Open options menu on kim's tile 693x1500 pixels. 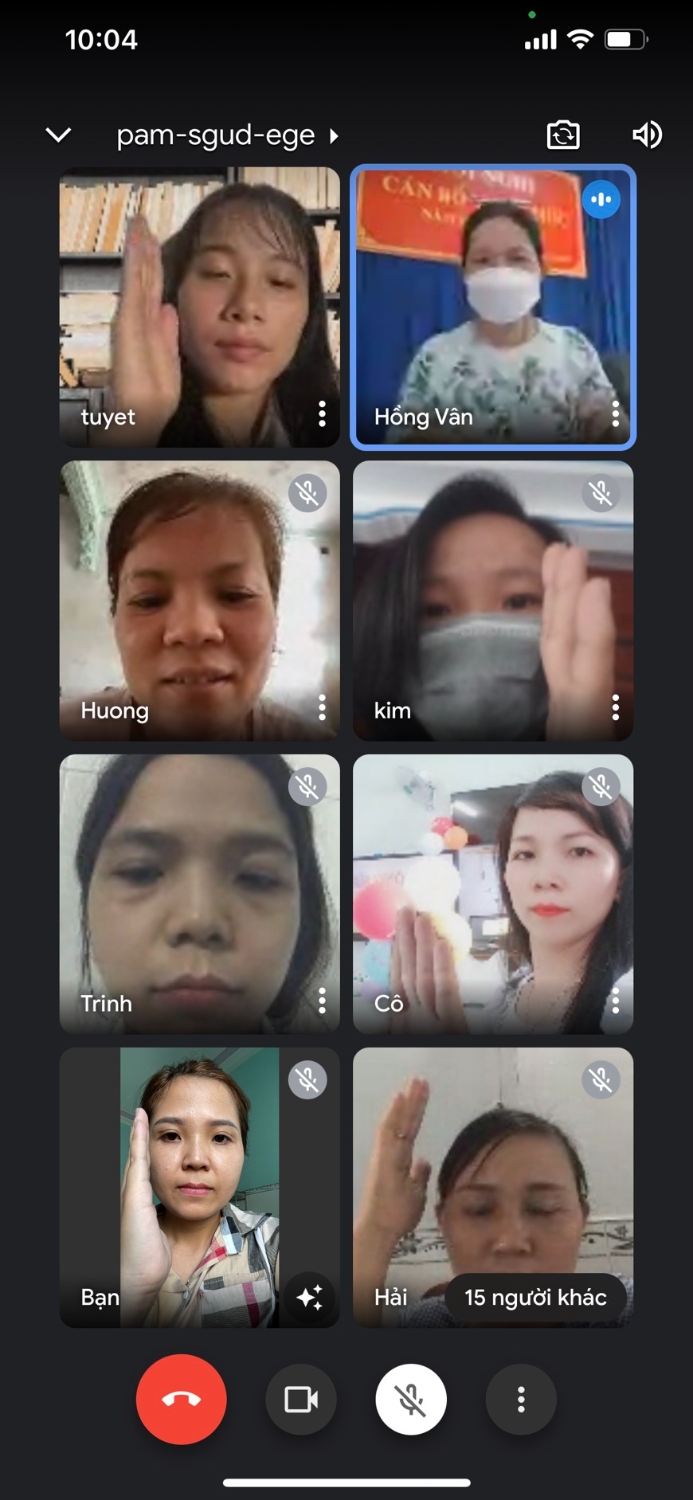(615, 708)
